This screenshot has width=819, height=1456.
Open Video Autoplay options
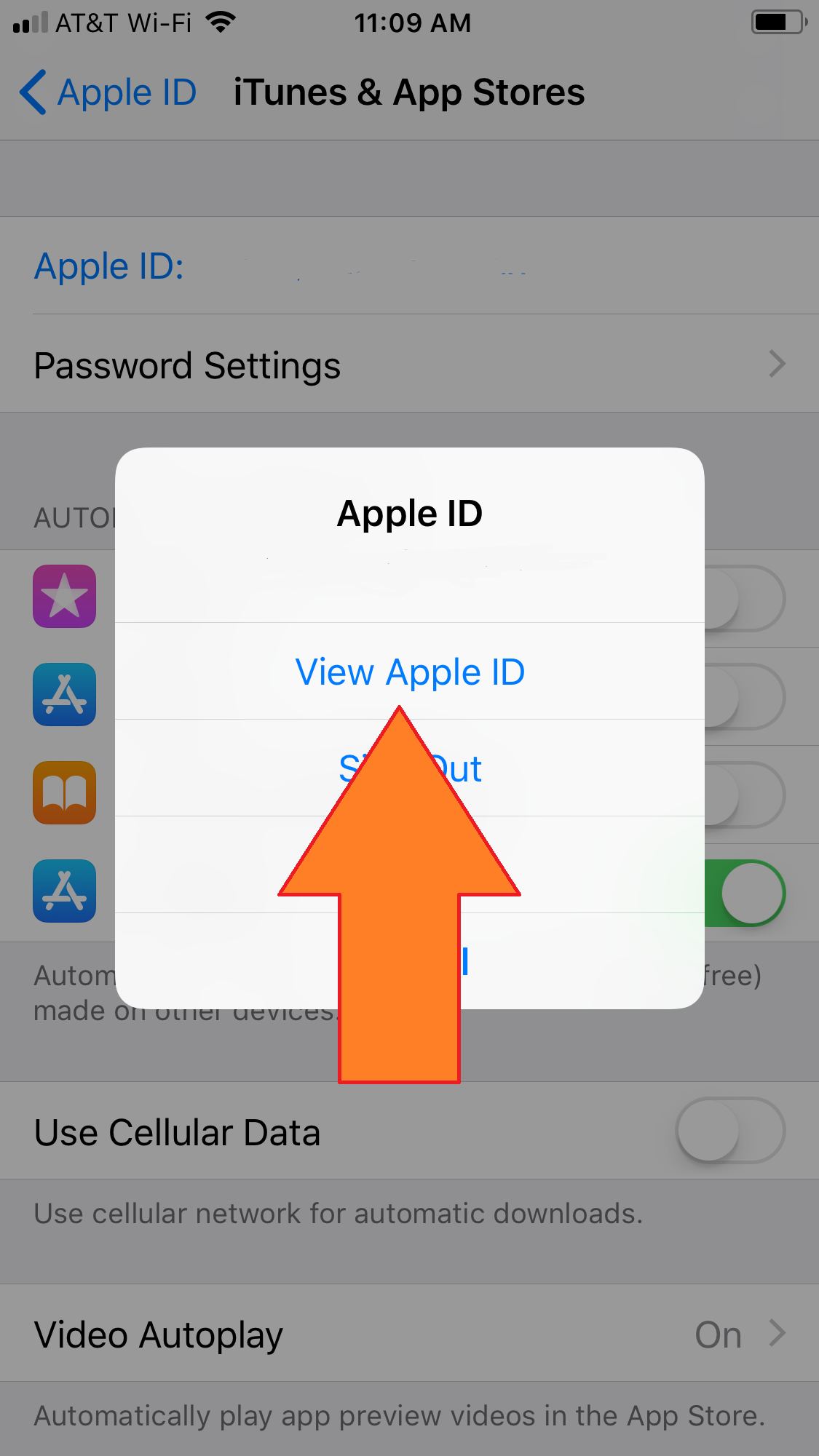click(409, 1333)
